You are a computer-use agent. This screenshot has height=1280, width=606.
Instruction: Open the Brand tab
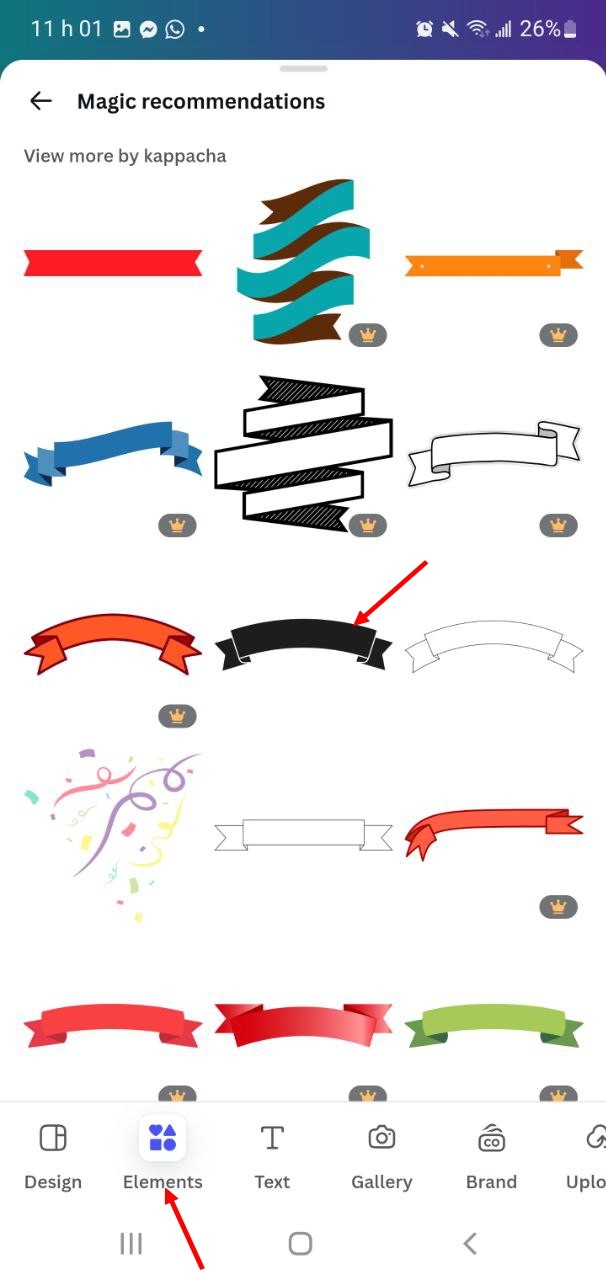pos(492,1157)
